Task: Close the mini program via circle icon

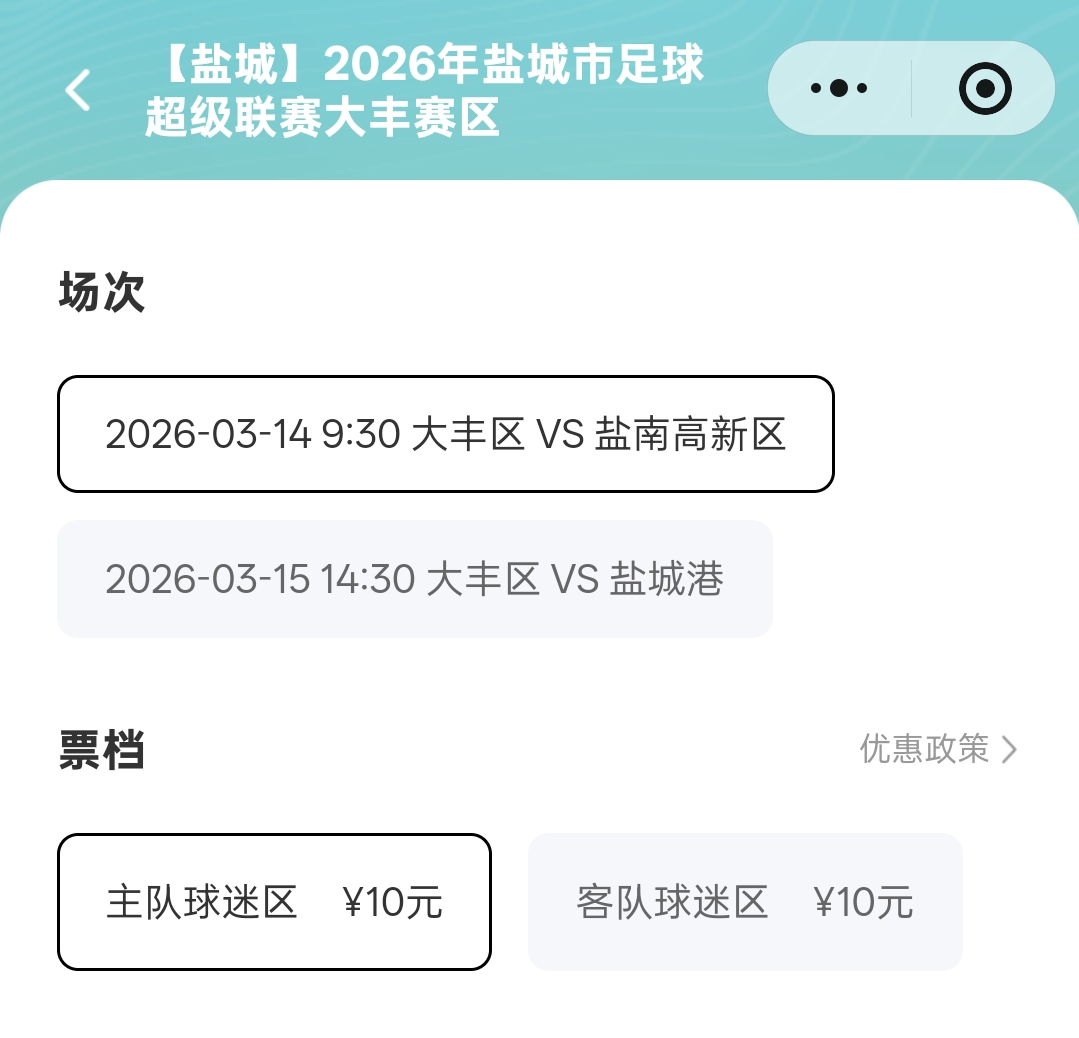Action: [x=985, y=89]
